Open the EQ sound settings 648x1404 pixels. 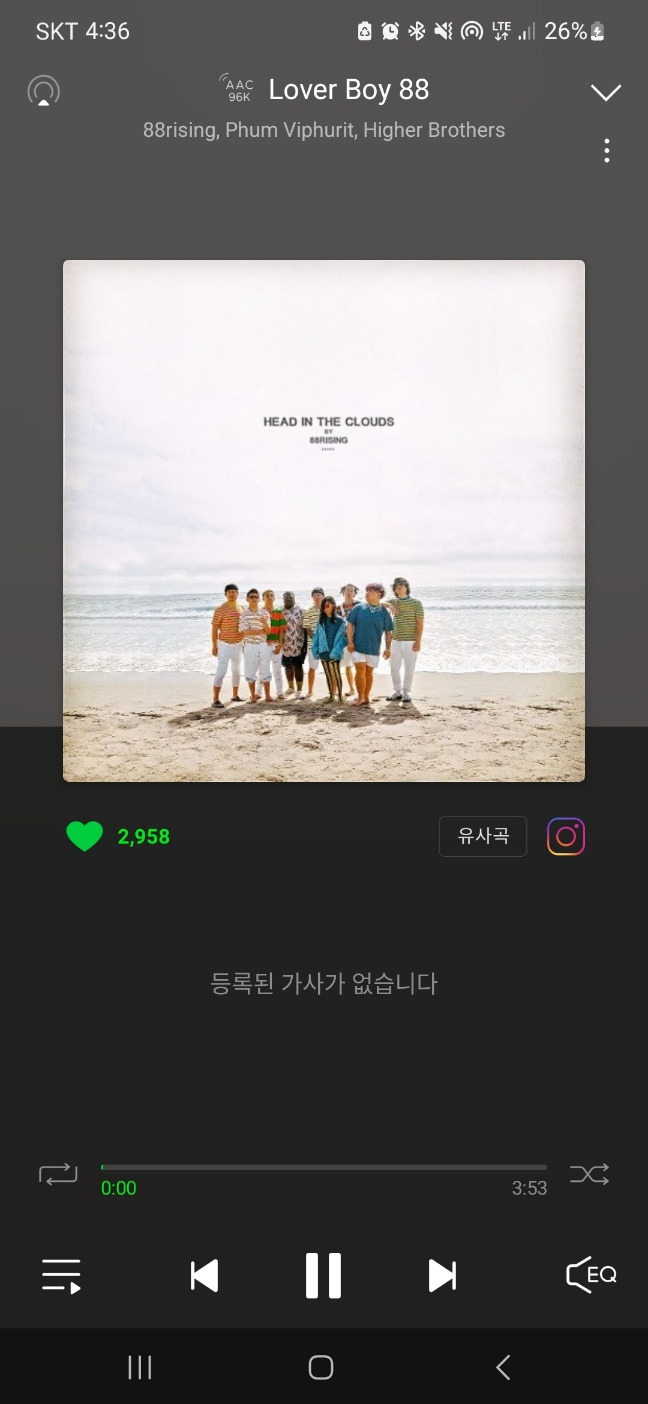591,1275
